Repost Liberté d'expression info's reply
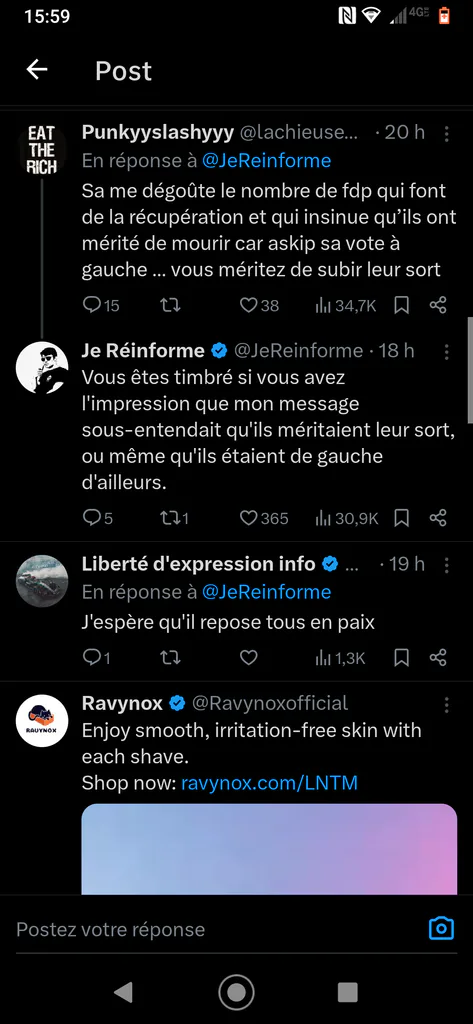This screenshot has height=1024, width=473. [170, 658]
